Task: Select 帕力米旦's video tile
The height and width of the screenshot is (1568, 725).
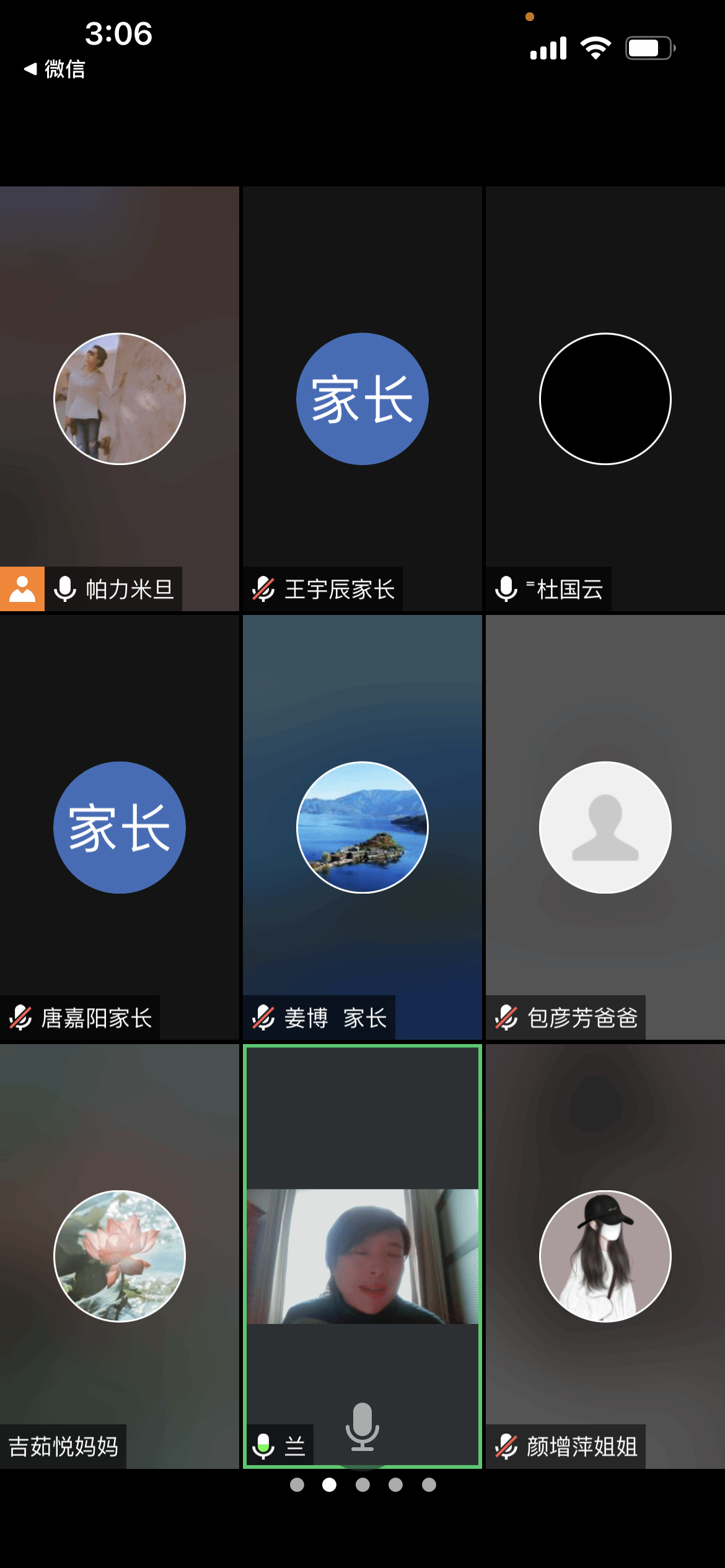Action: click(119, 399)
